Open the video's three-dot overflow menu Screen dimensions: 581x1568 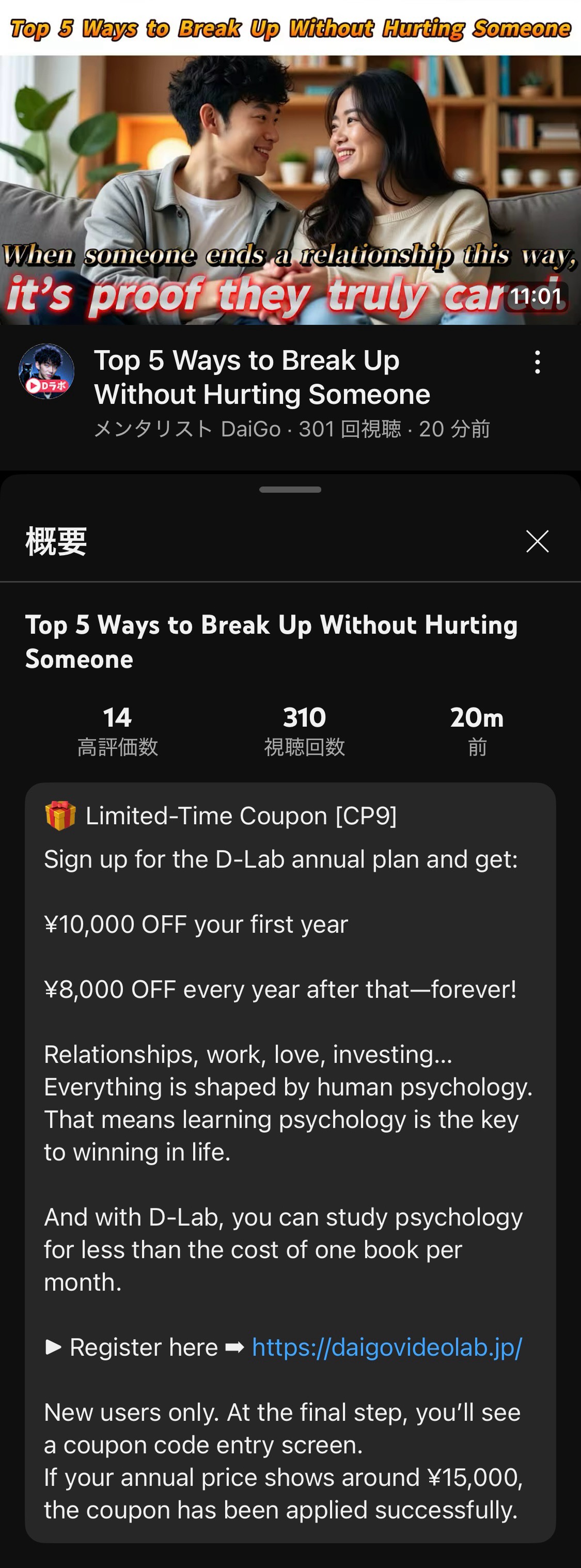click(537, 362)
